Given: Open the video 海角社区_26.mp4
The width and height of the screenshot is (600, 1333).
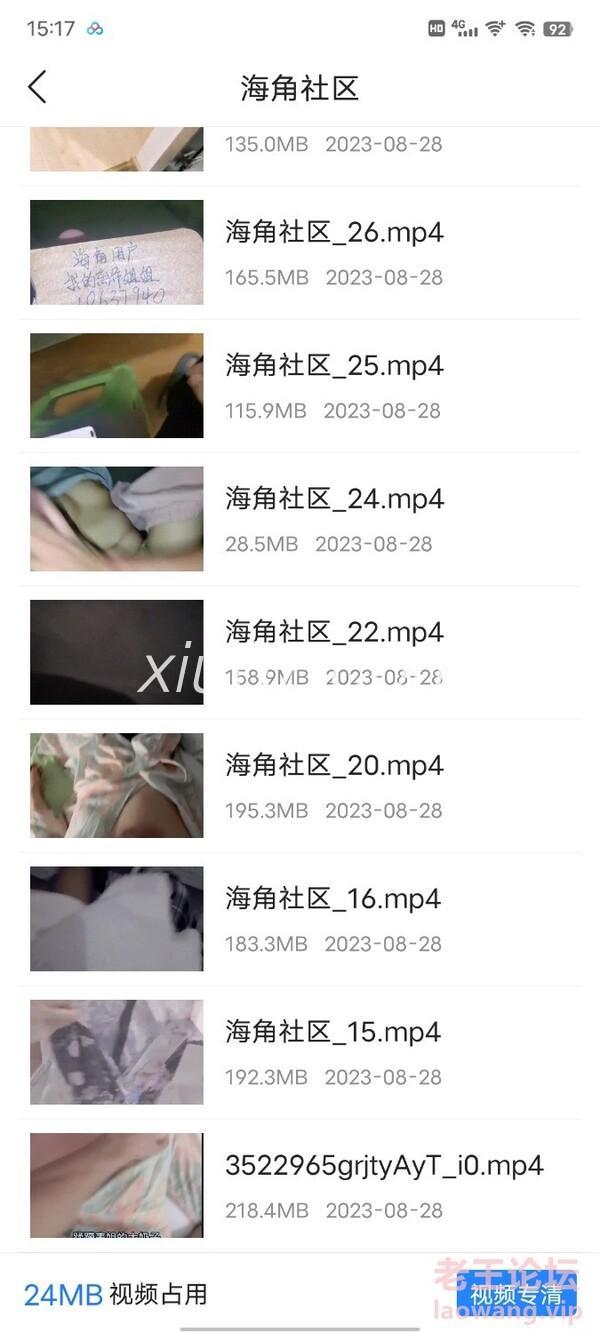Looking at the screenshot, I should pyautogui.click(x=334, y=252).
